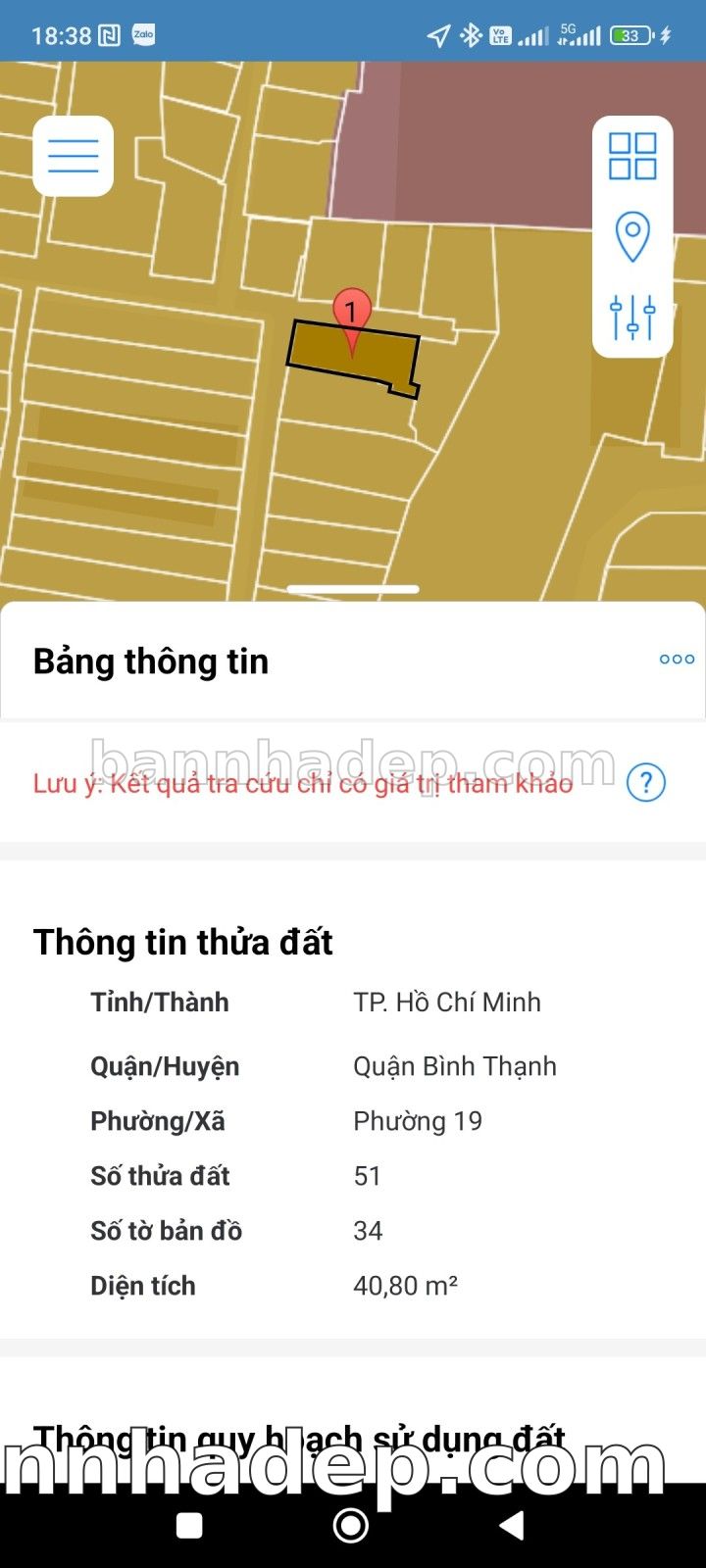Open the filter sliders icon

pyautogui.click(x=632, y=317)
